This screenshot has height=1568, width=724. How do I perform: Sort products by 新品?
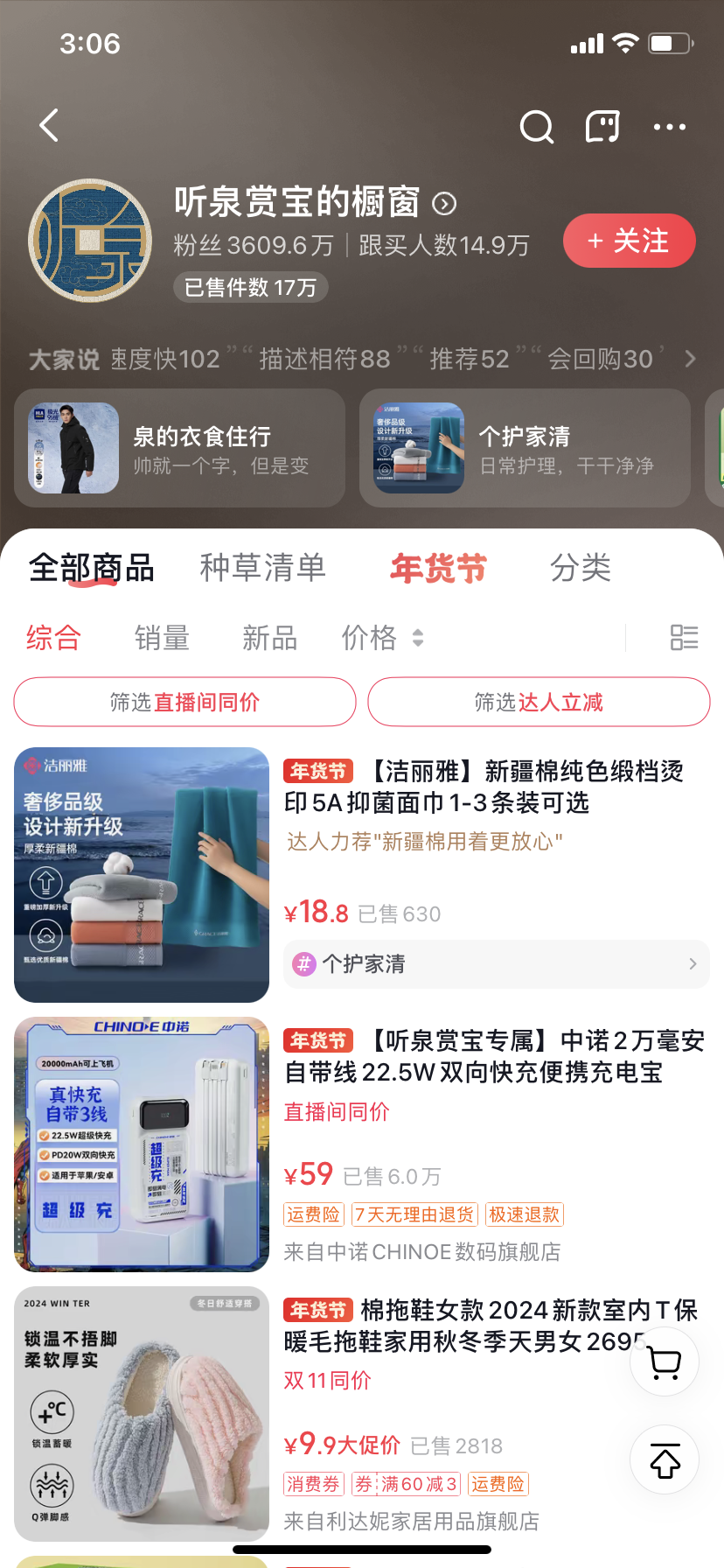pyautogui.click(x=269, y=638)
